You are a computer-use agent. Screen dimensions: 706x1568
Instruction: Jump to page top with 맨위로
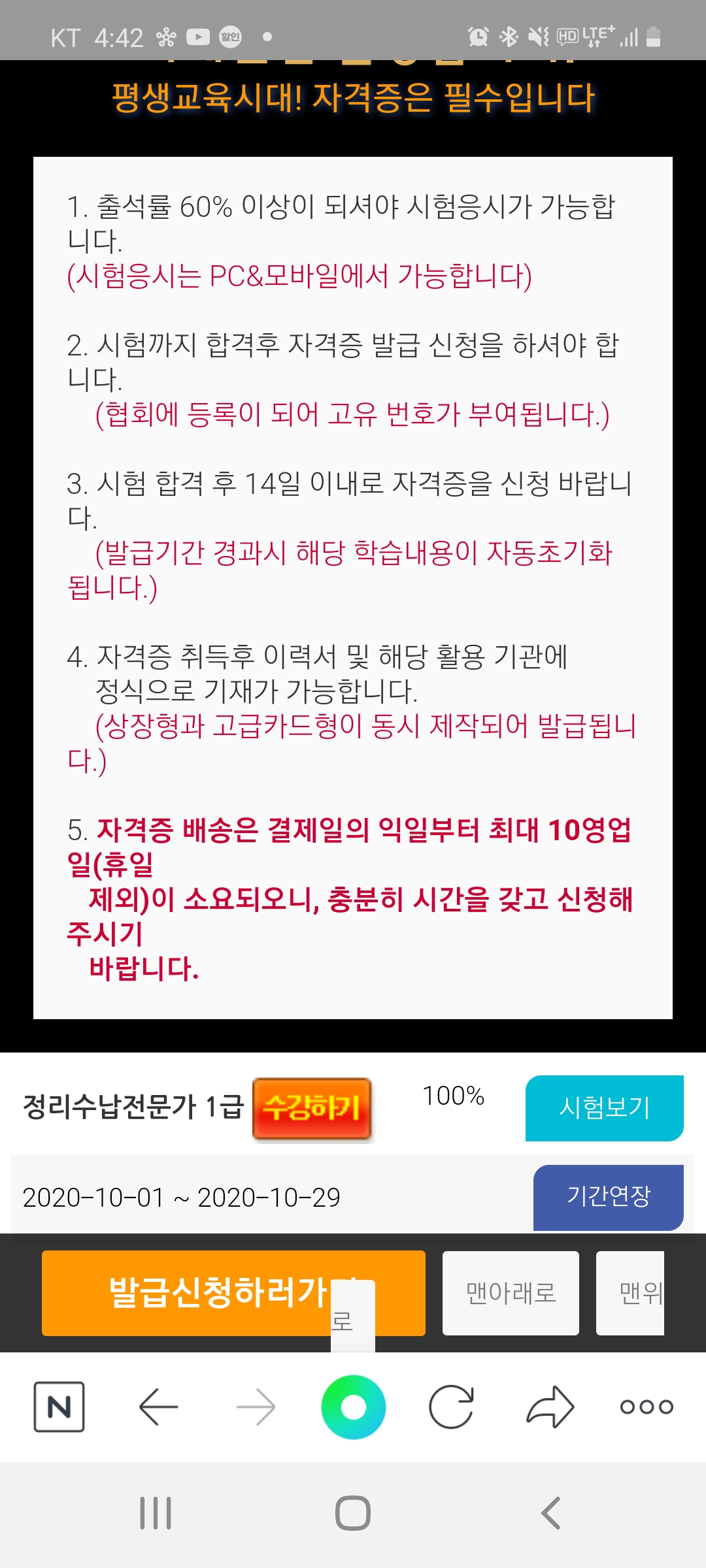tap(630, 1293)
